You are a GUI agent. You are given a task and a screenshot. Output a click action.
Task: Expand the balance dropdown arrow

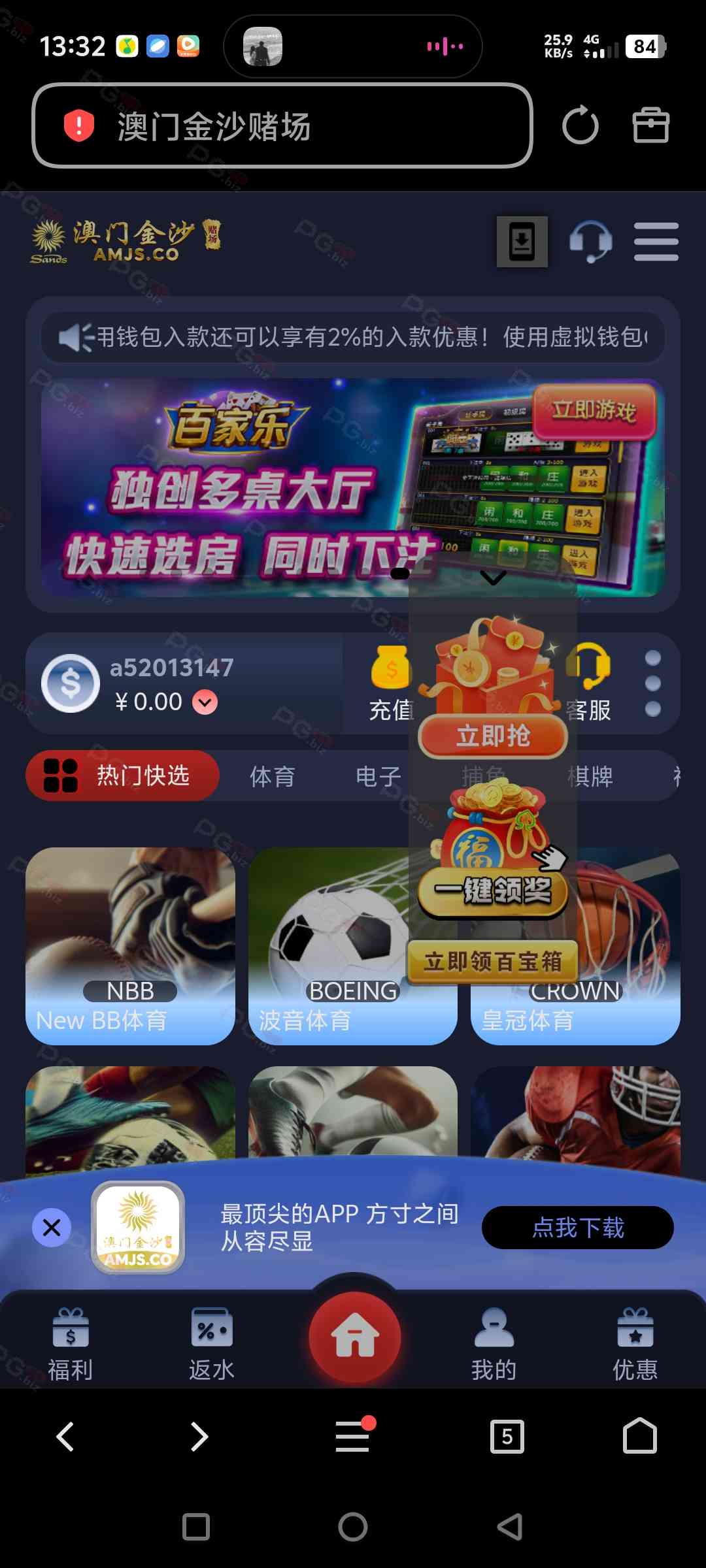(205, 702)
